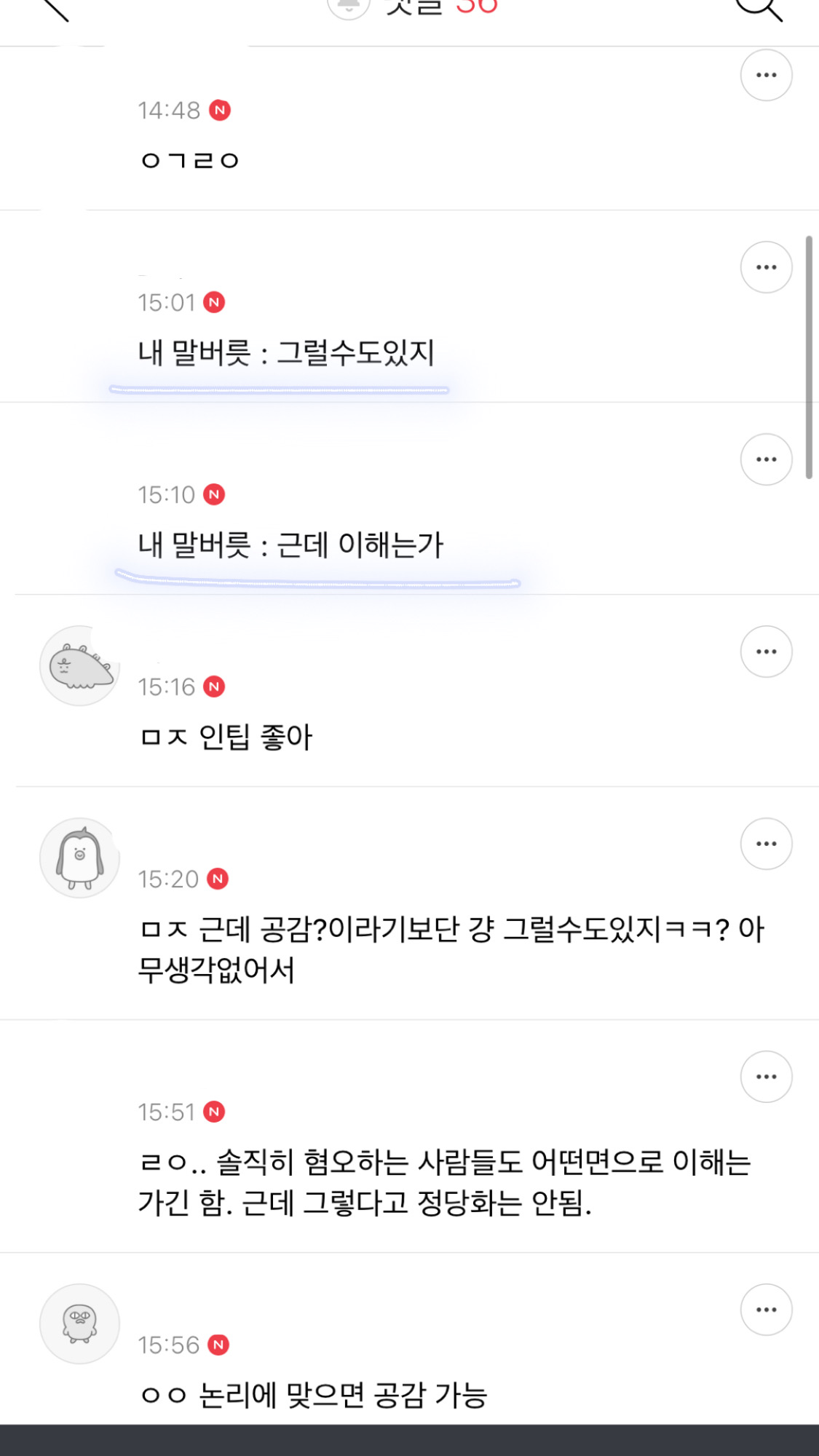View profile of the 15:56 commenter avatar

tap(79, 1324)
